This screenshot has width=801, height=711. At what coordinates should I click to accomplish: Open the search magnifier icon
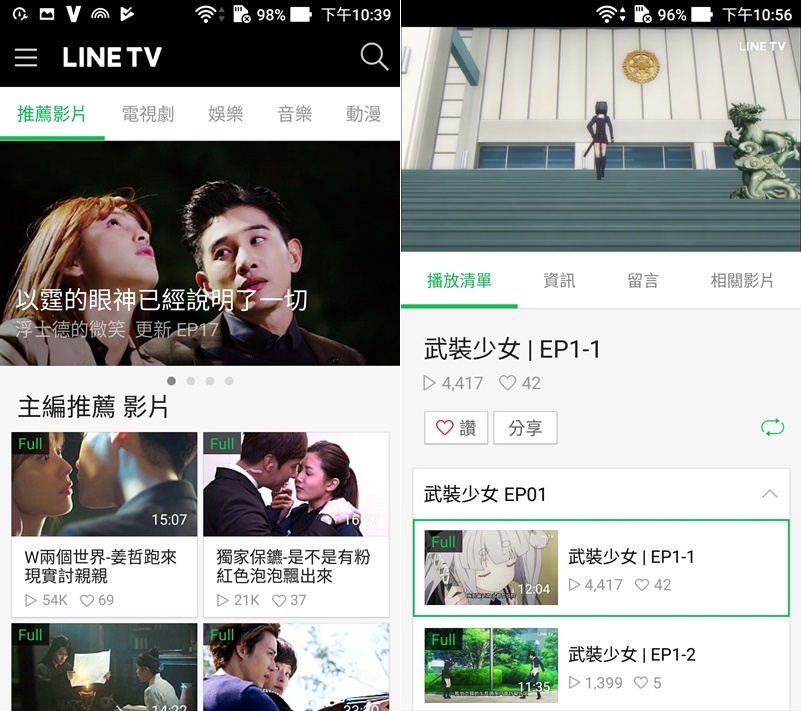click(x=374, y=57)
